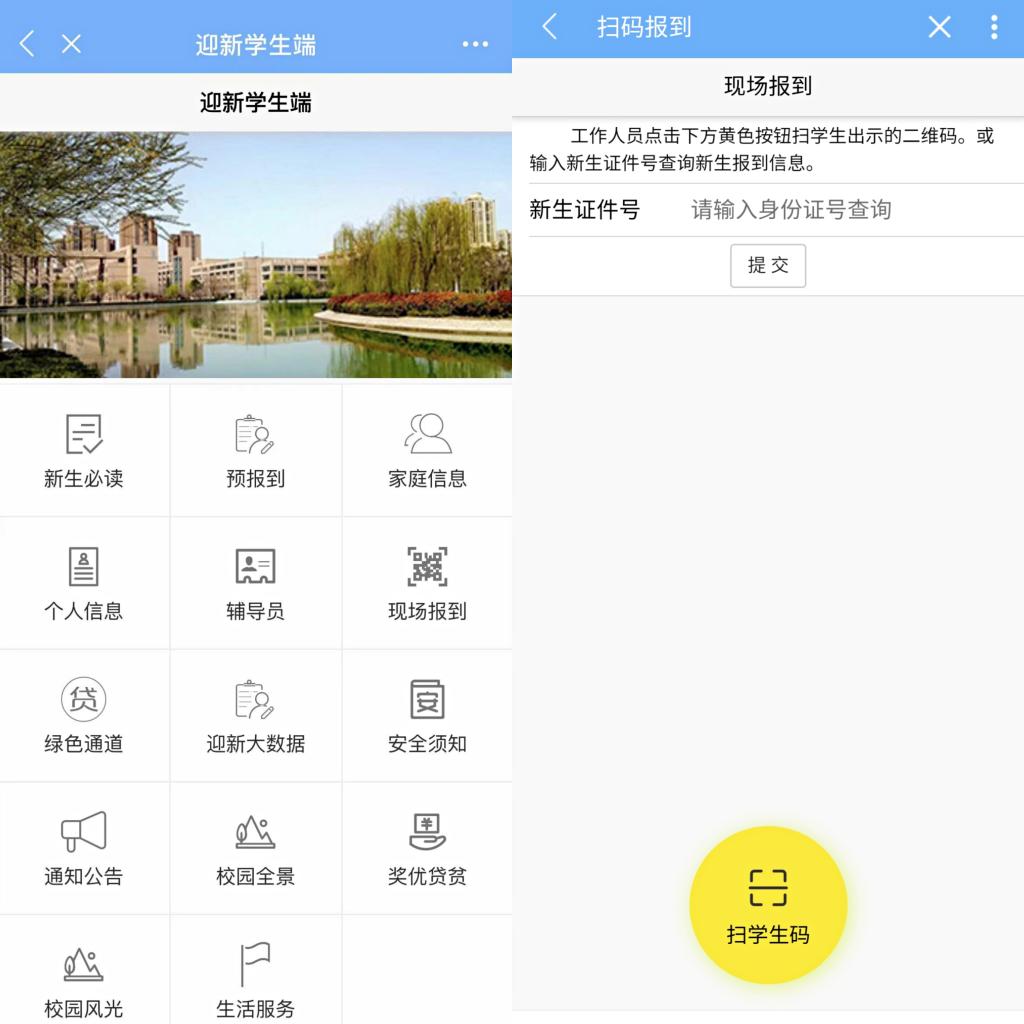Open 家庭信息

pyautogui.click(x=427, y=451)
